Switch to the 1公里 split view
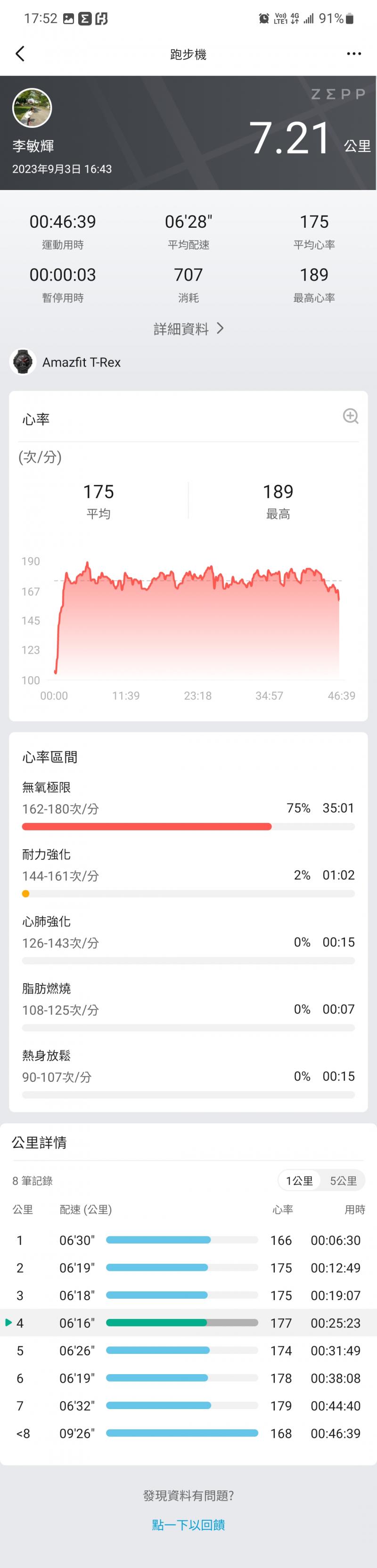377x1568 pixels. pyautogui.click(x=299, y=1181)
